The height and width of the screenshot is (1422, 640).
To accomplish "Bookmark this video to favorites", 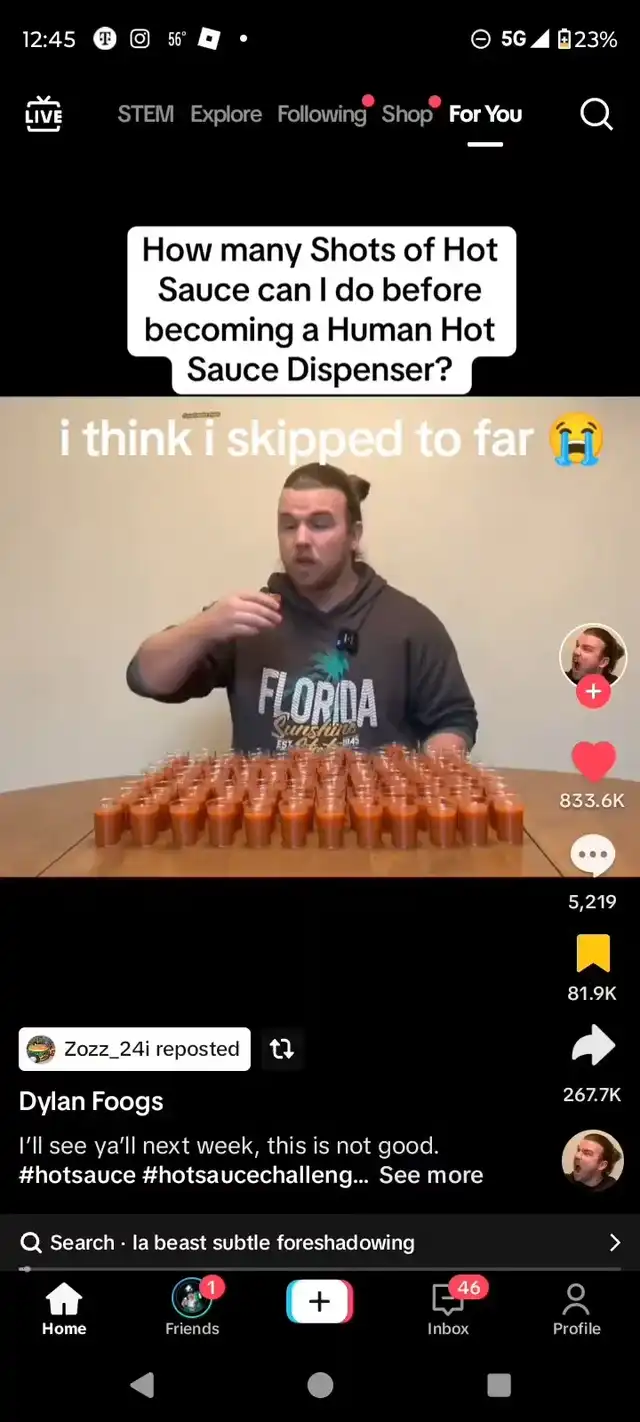I will pyautogui.click(x=593, y=953).
